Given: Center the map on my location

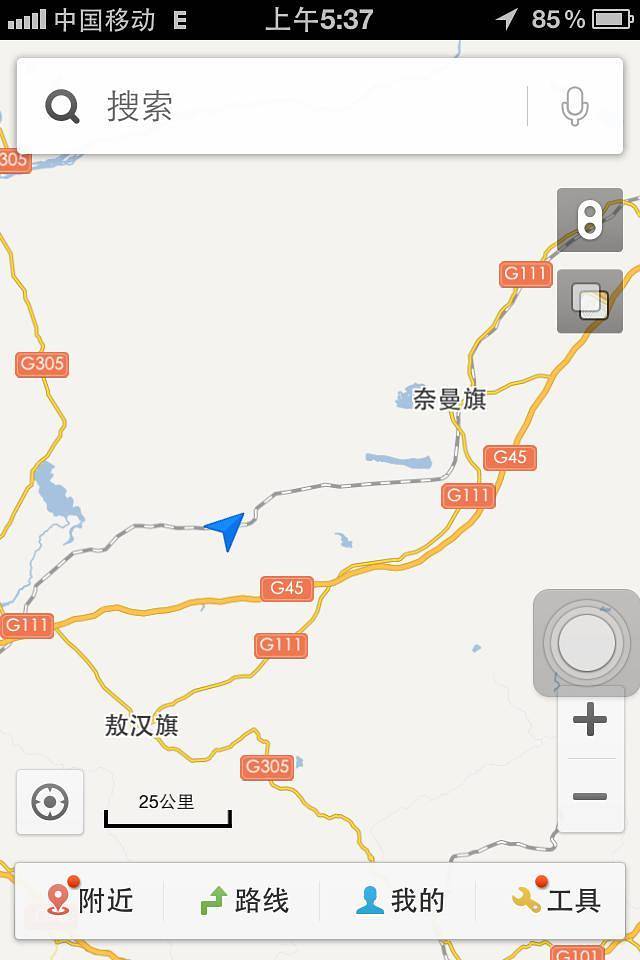Looking at the screenshot, I should pyautogui.click(x=50, y=802).
